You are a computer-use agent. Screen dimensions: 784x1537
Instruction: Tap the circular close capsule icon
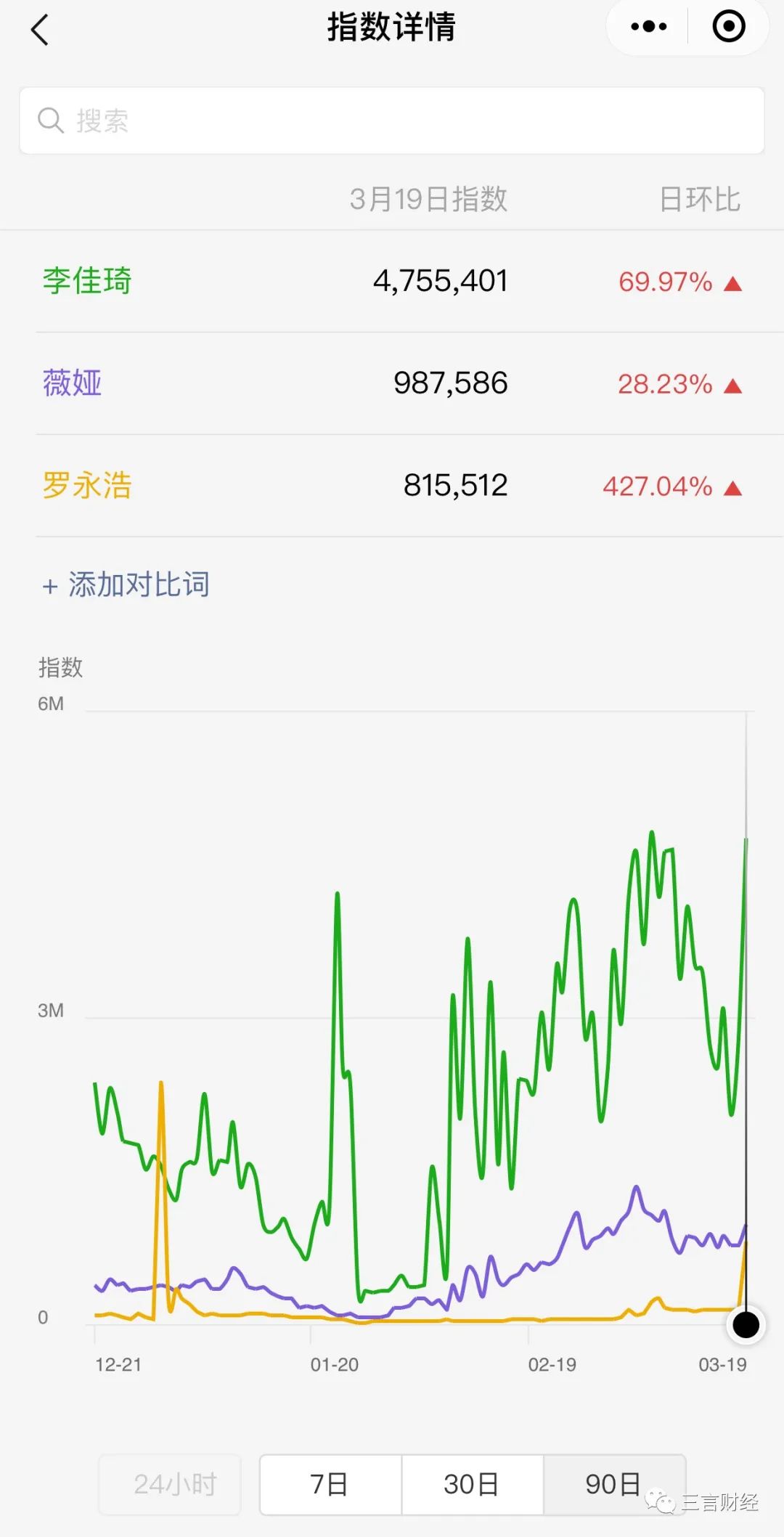(x=727, y=26)
